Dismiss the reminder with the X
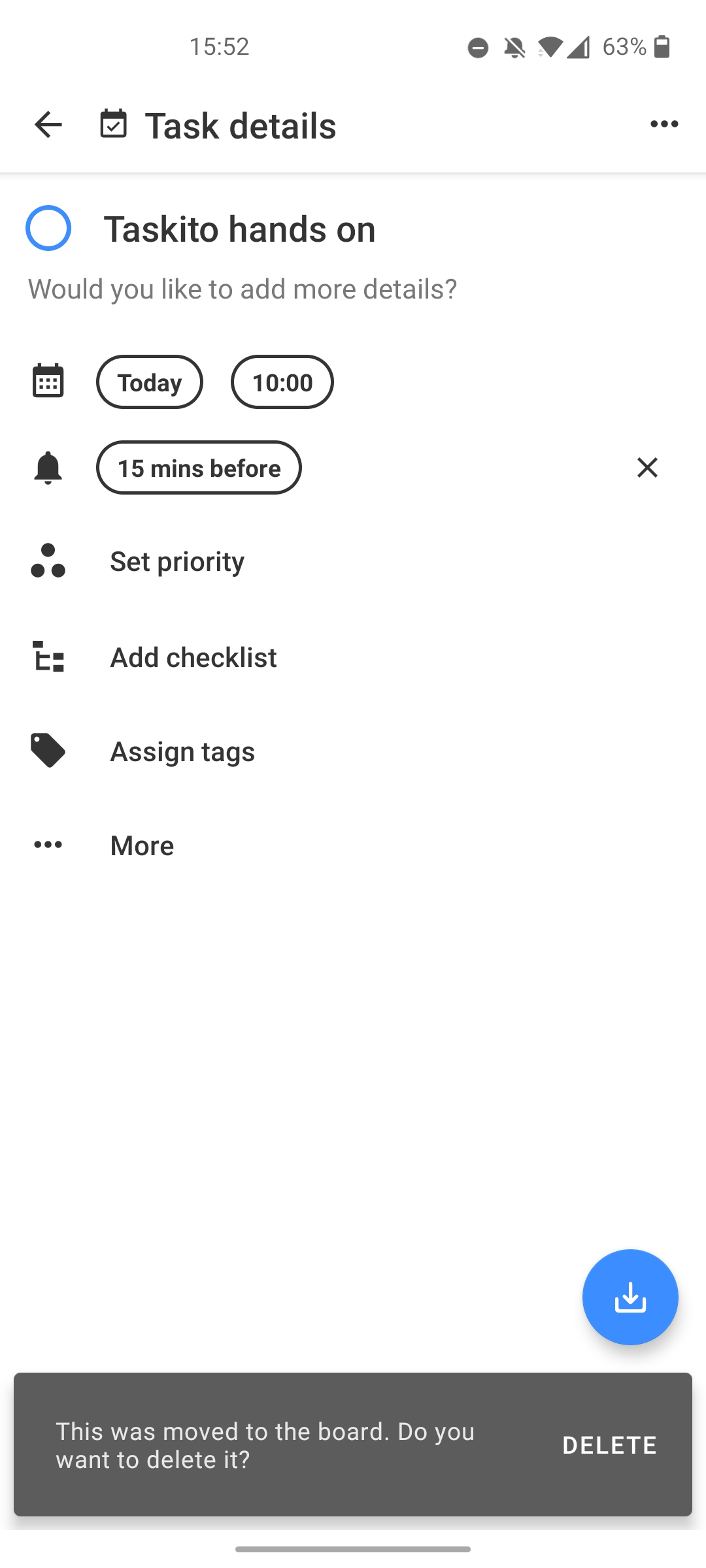The image size is (706, 1568). coord(647,468)
